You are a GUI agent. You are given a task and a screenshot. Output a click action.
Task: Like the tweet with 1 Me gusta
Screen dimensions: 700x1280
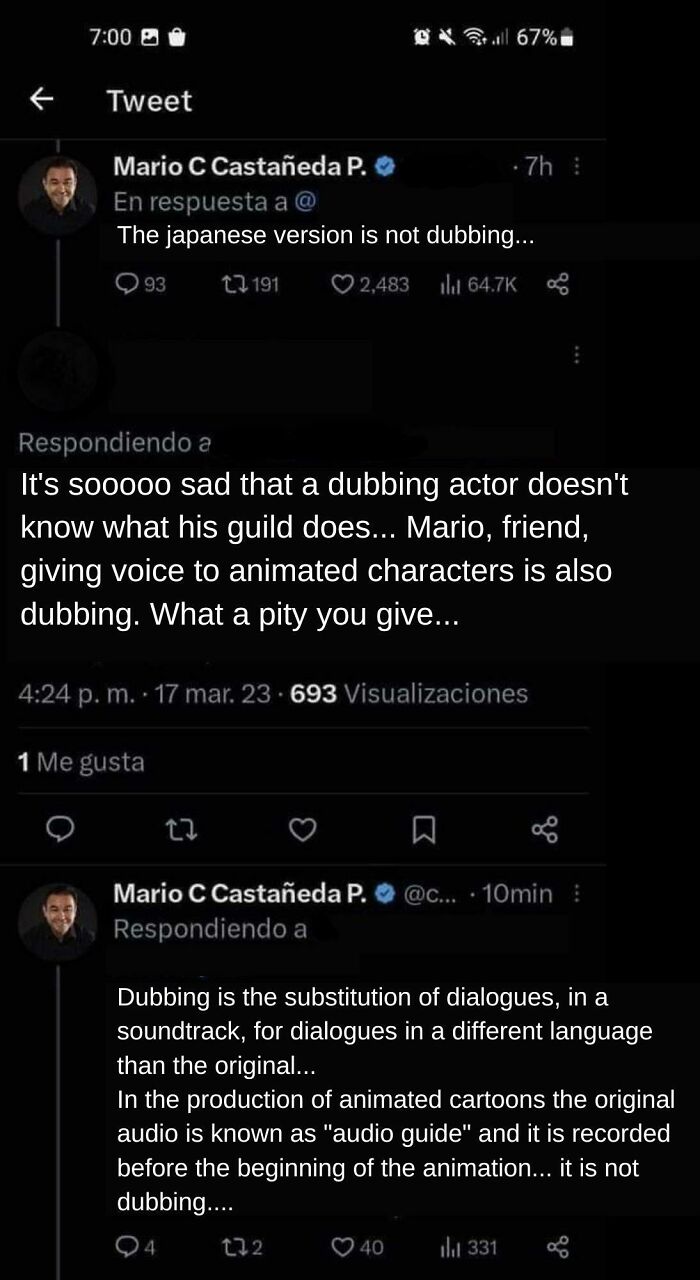[x=302, y=829]
